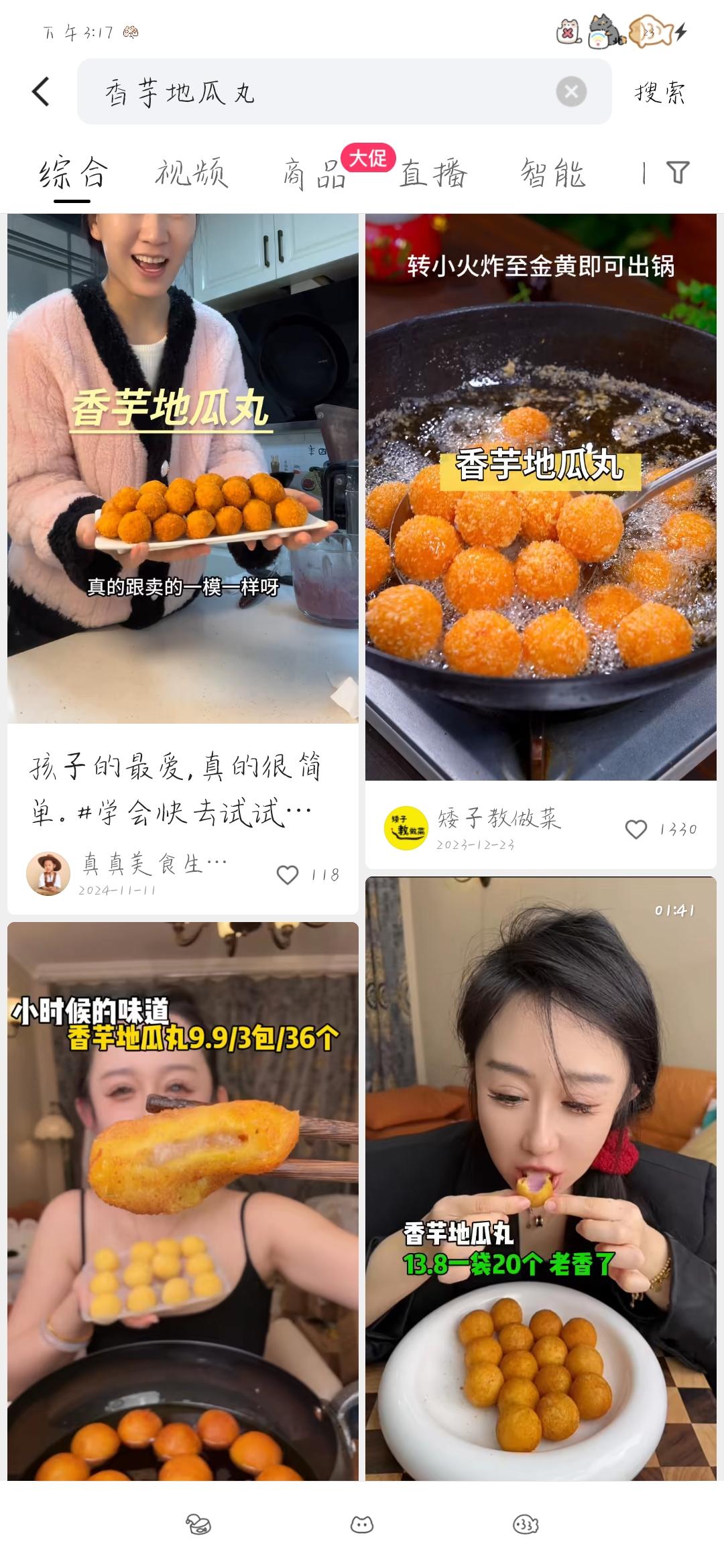The width and height of the screenshot is (724, 1568).
Task: Open the filter options funnel
Action: [x=678, y=173]
